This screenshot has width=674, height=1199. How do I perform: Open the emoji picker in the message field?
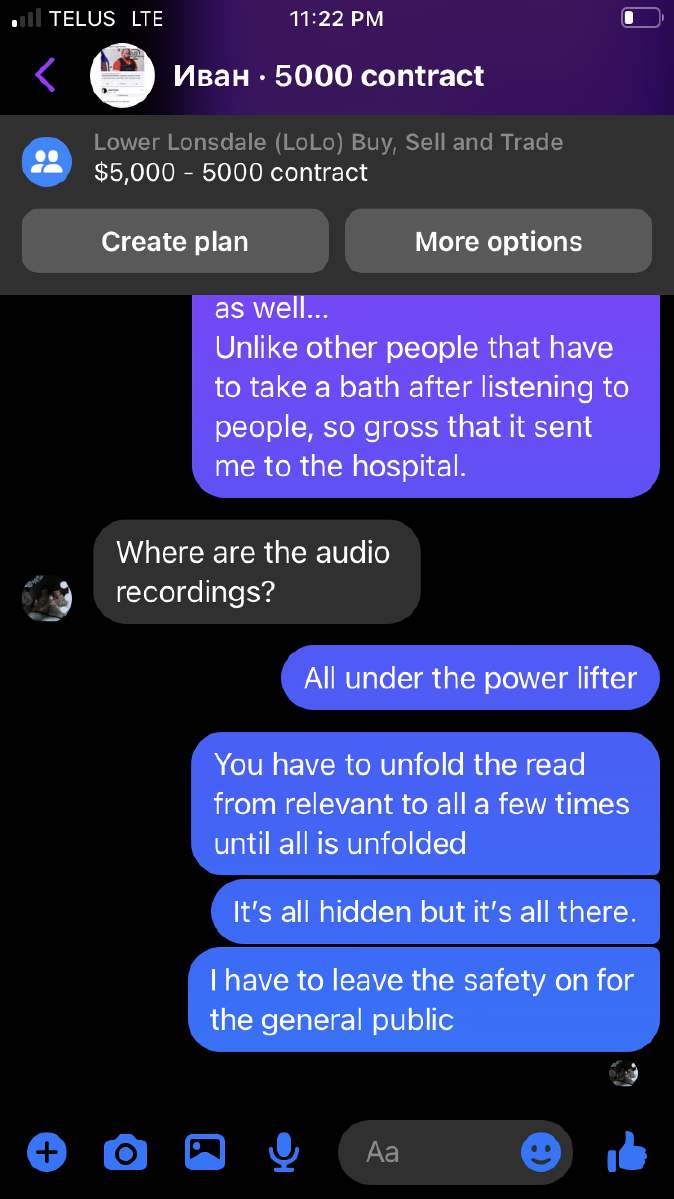point(541,1152)
